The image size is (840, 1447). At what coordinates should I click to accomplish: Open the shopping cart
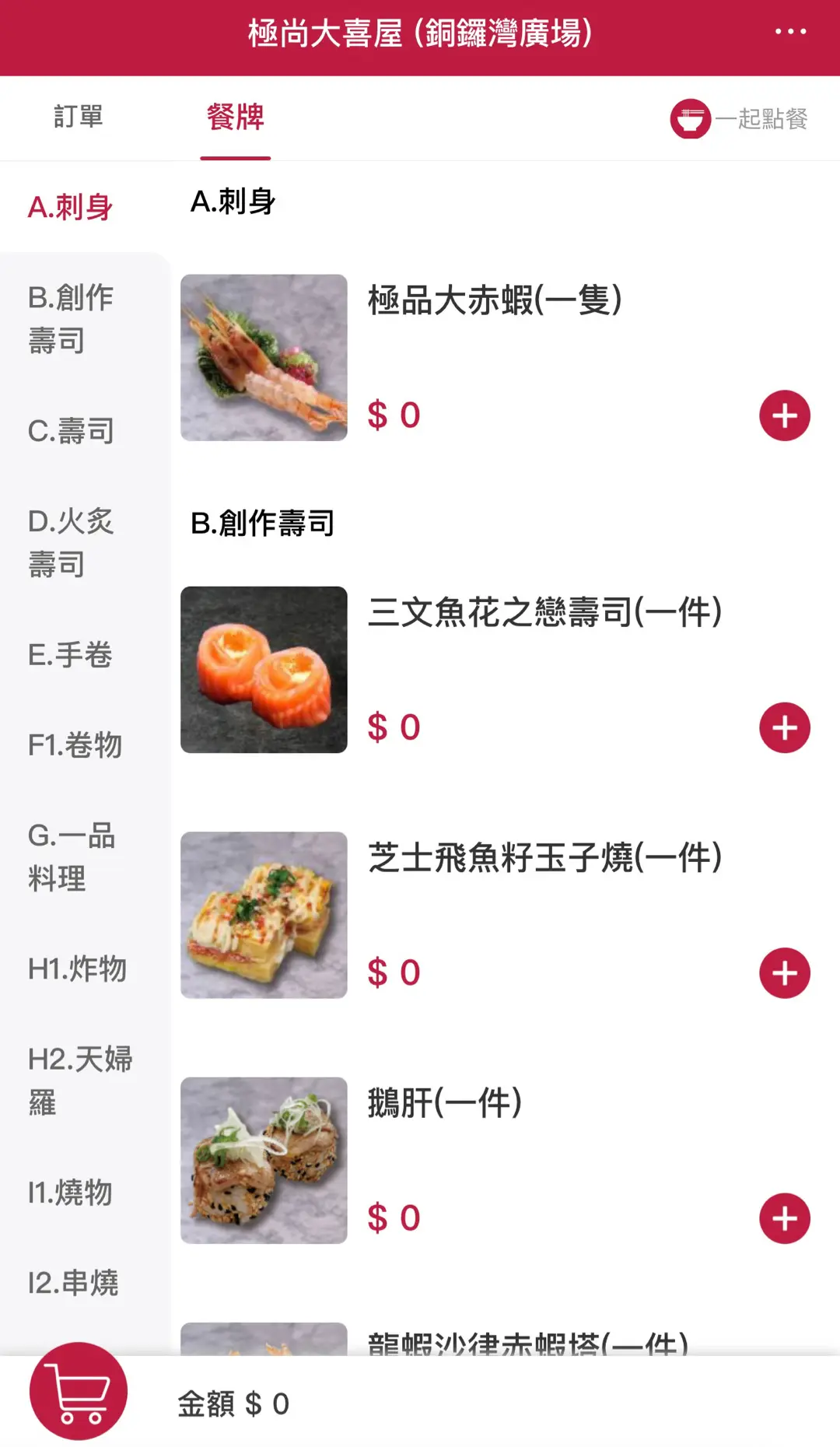[x=79, y=1391]
